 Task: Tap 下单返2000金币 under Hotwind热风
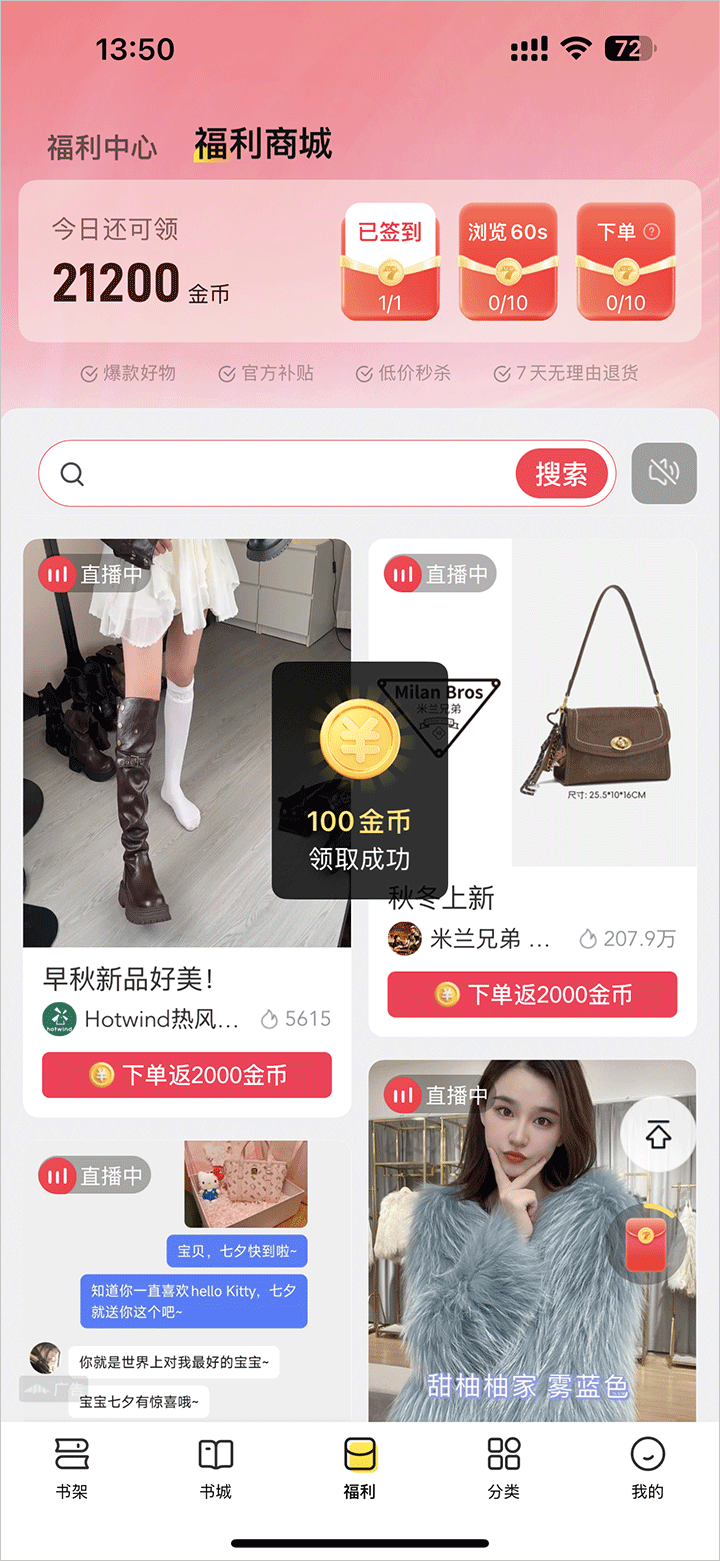point(187,1075)
